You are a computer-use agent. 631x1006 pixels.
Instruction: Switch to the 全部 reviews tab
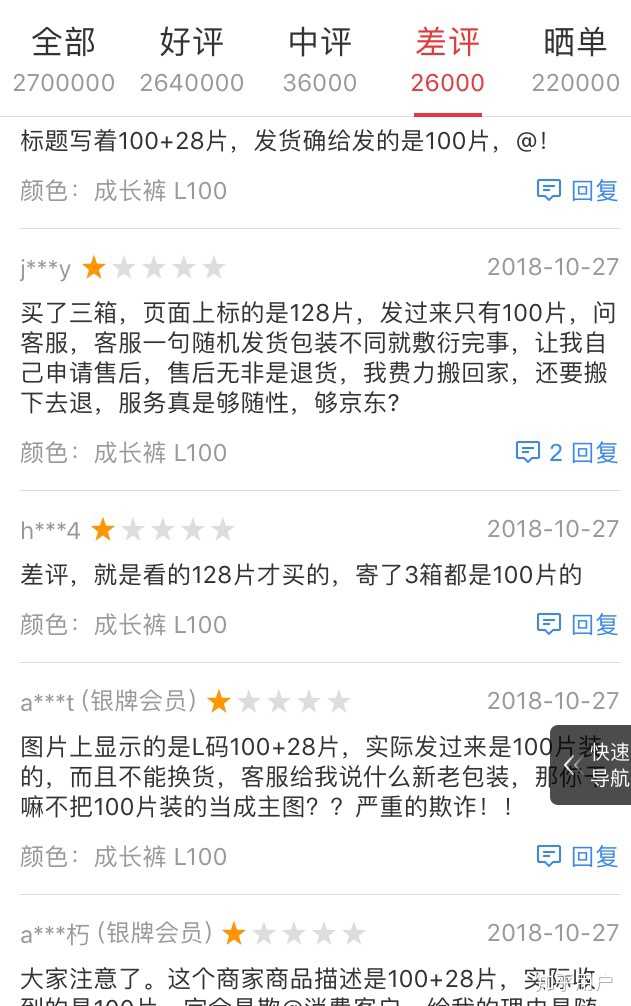click(64, 60)
